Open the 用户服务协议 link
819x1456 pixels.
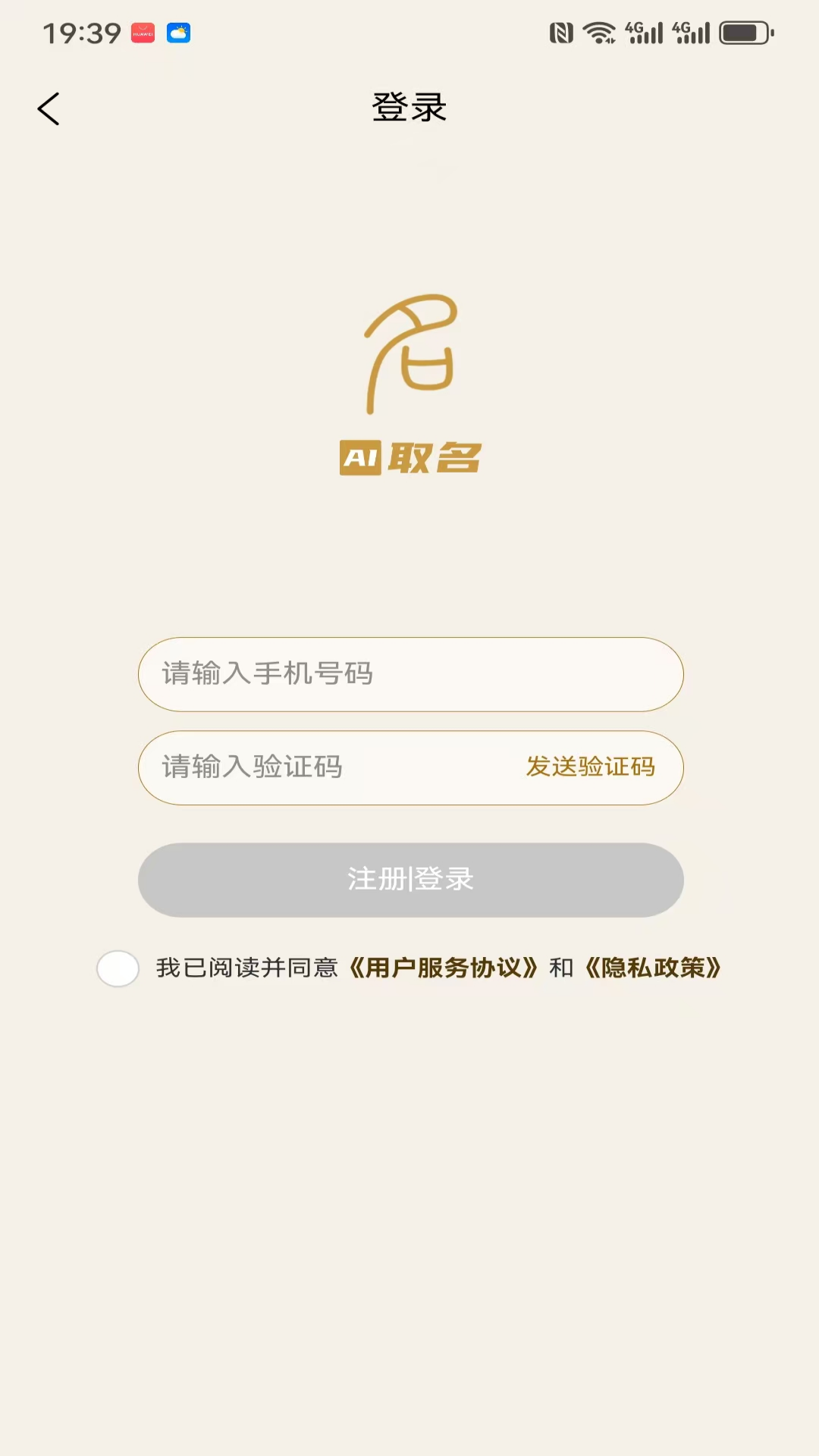[x=444, y=968]
